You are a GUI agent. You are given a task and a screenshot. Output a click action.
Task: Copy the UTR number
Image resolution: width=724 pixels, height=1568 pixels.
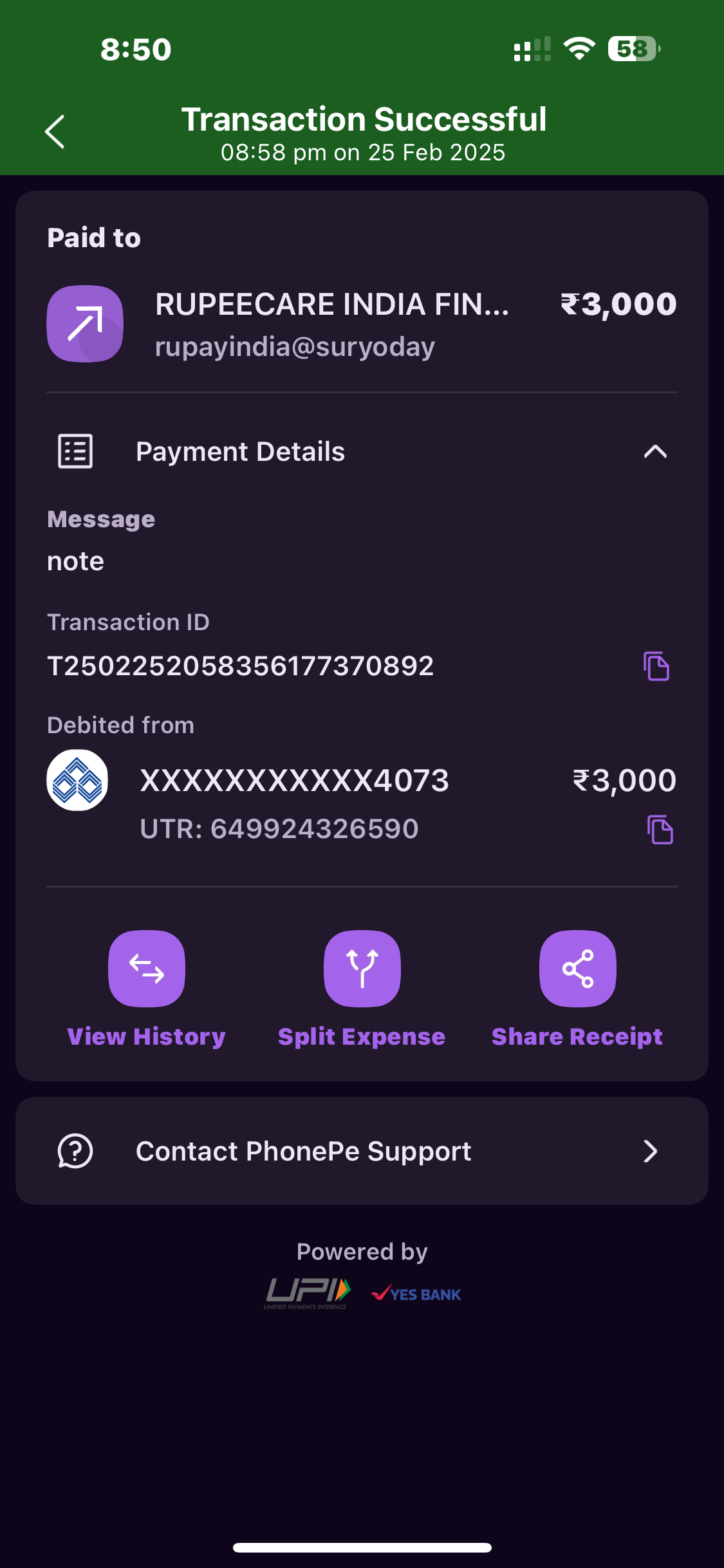[x=660, y=829]
